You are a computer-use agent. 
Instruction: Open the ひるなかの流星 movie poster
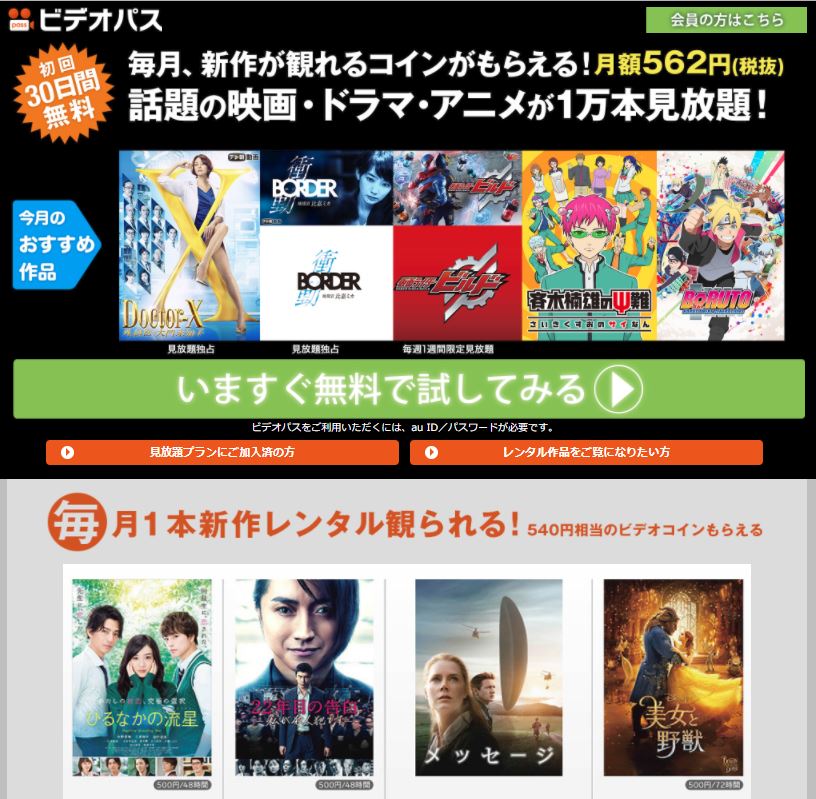point(141,677)
